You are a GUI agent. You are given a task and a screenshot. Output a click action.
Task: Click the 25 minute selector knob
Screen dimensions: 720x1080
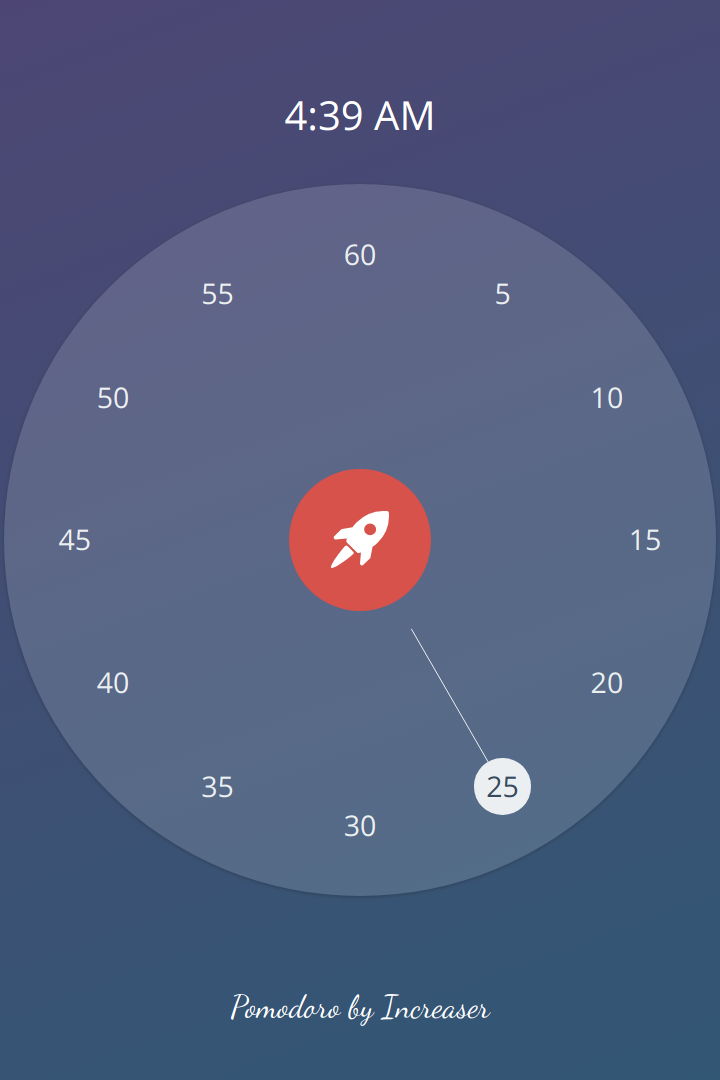point(502,787)
